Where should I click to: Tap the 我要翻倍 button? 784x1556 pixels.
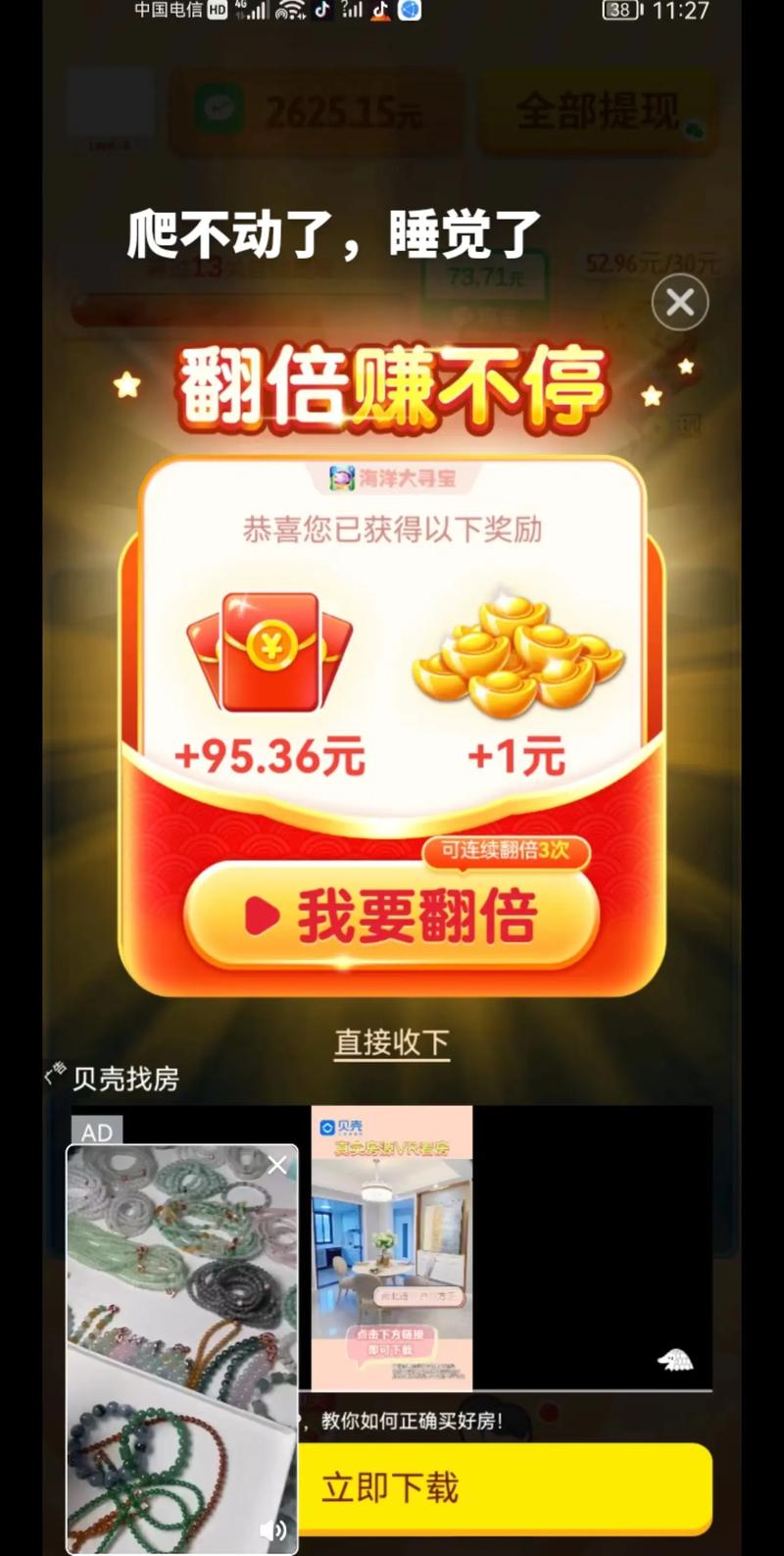point(392,917)
